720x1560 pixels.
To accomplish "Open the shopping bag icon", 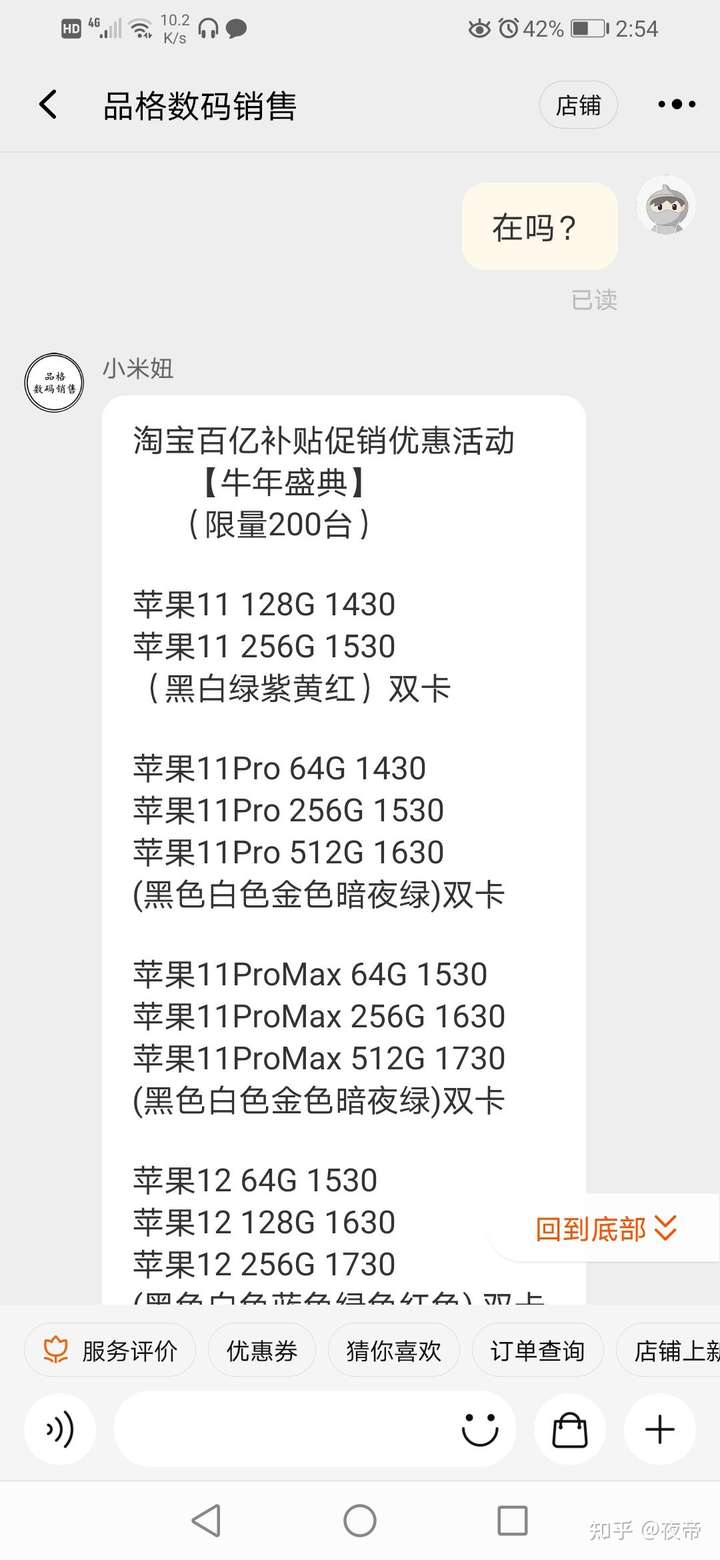I will click(570, 1429).
